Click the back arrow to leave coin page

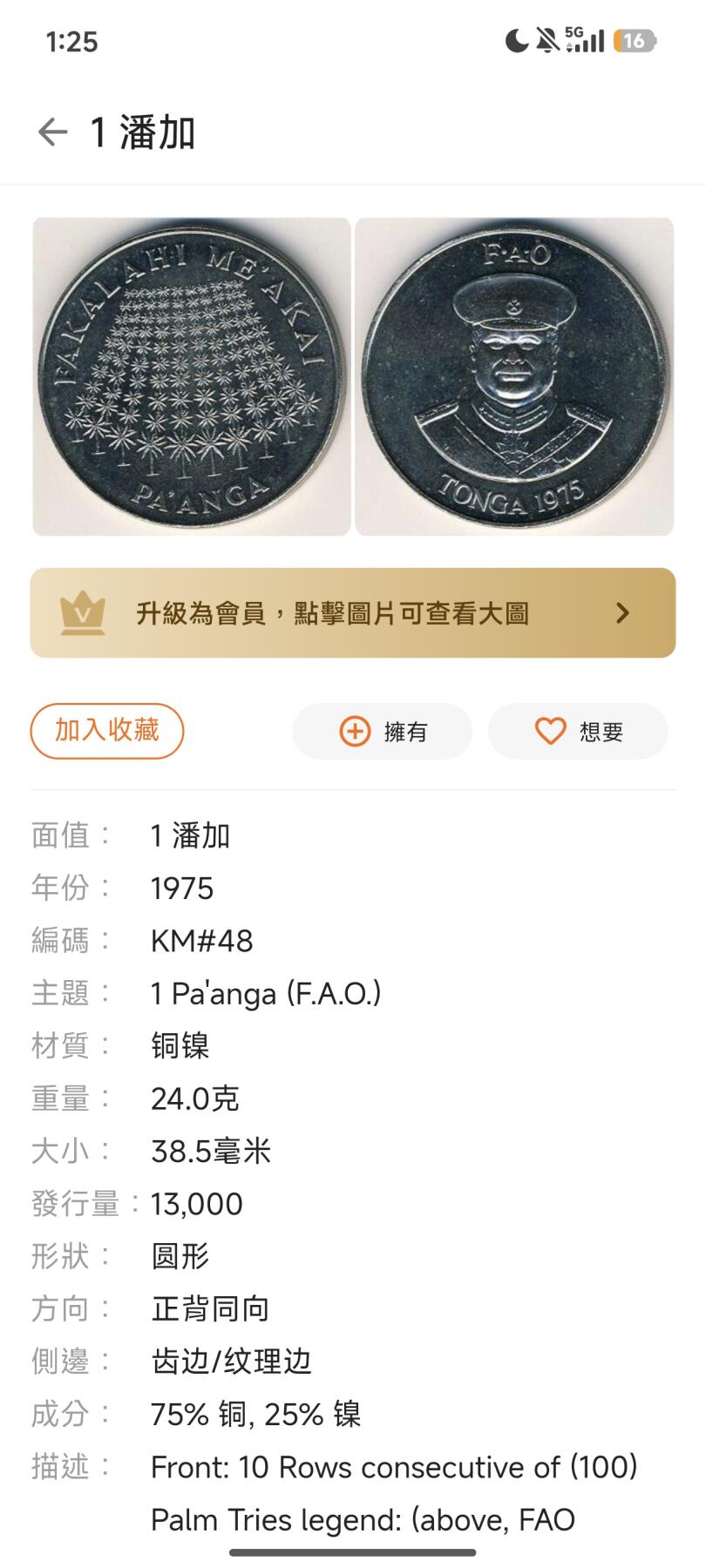pos(52,131)
